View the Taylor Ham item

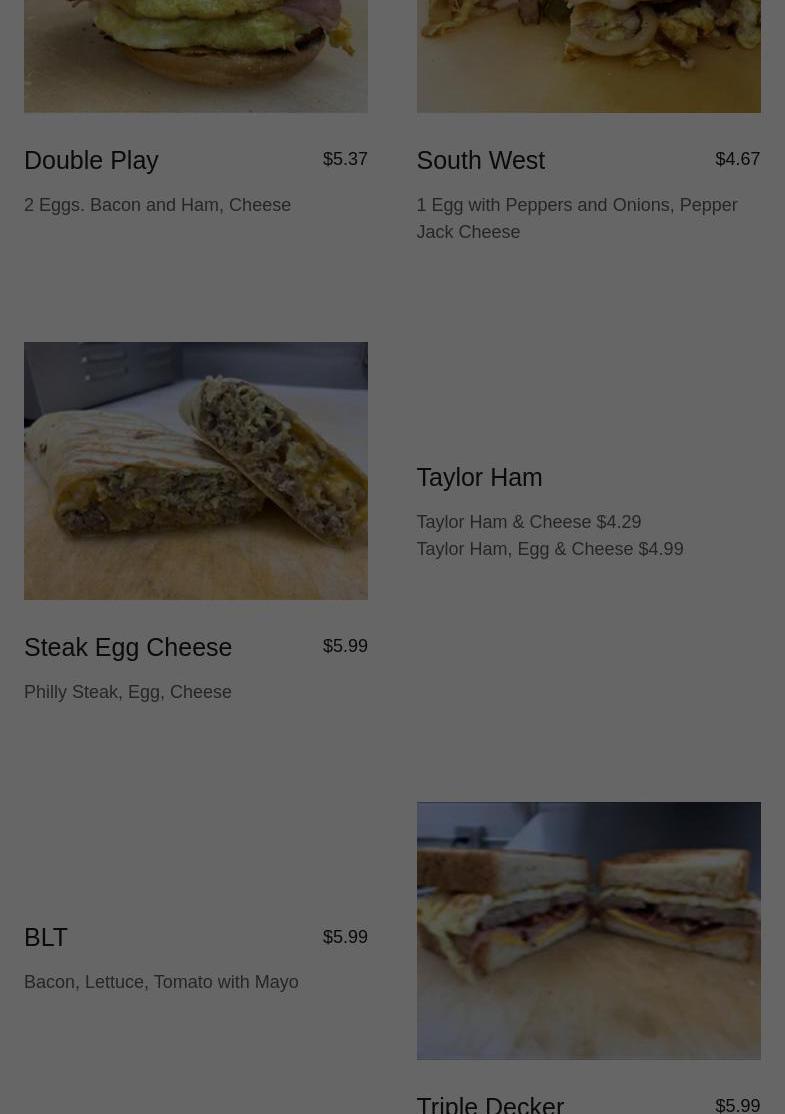pos(479,477)
